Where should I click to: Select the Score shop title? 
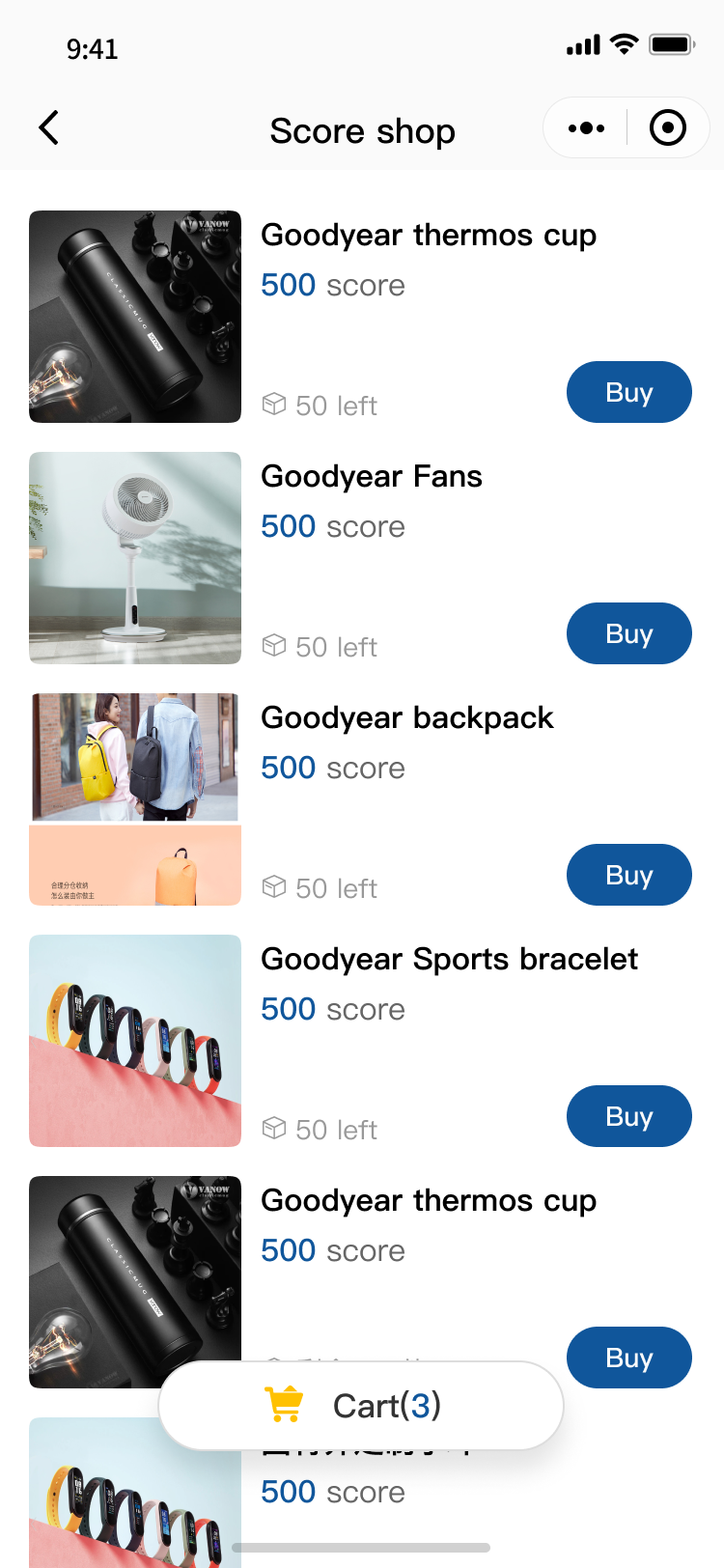coord(362,130)
